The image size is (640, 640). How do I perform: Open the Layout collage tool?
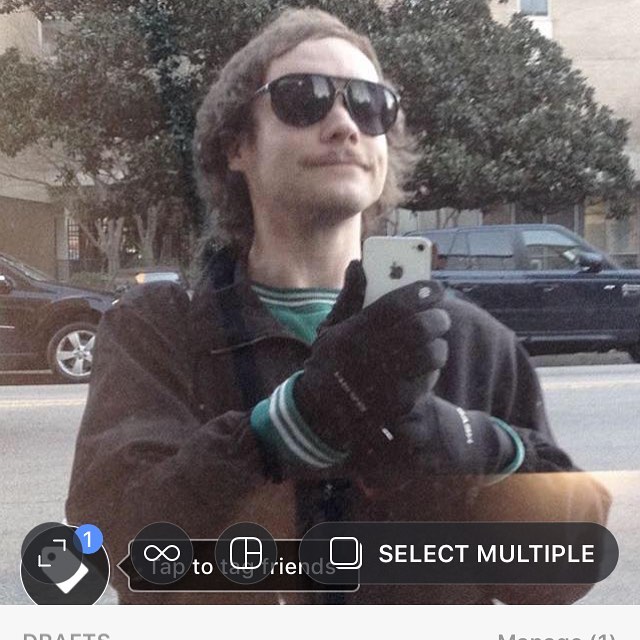coord(245,553)
